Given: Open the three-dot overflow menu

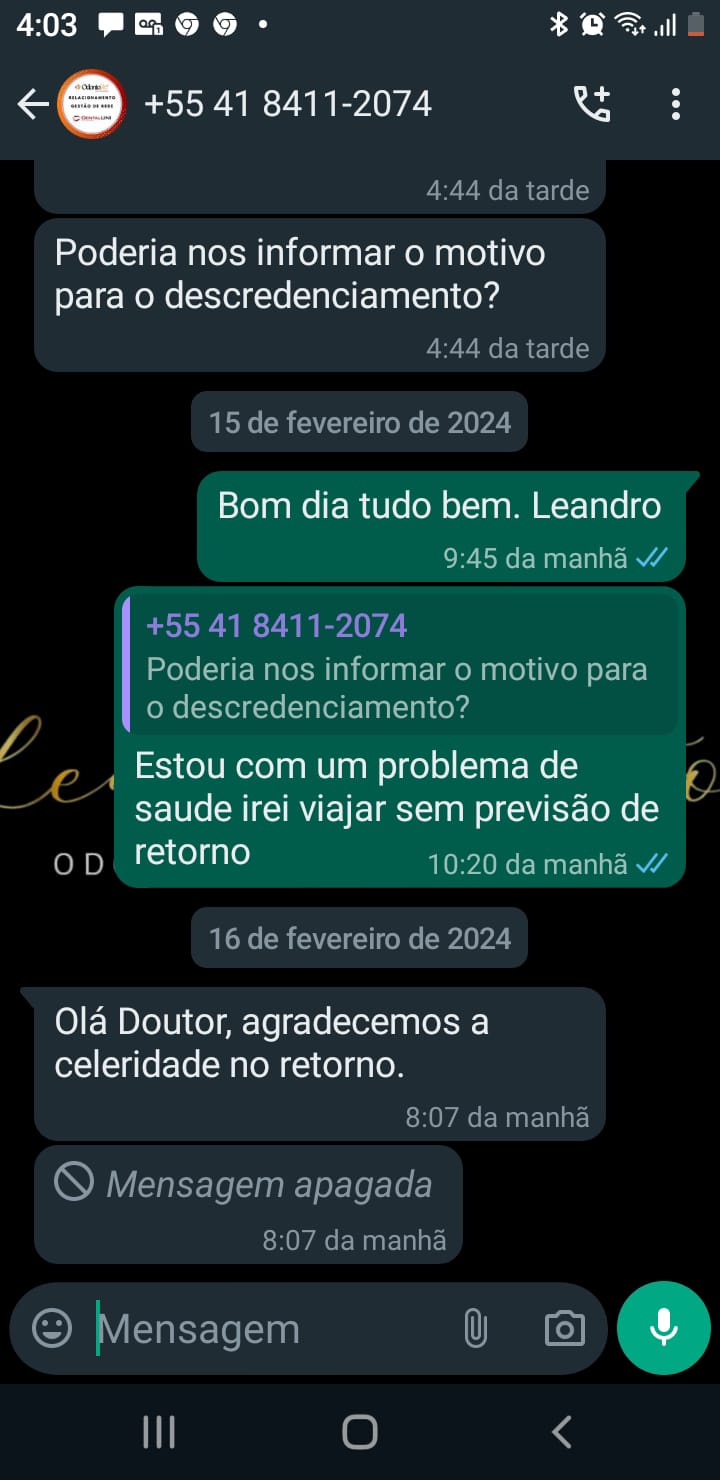Looking at the screenshot, I should click(x=676, y=104).
